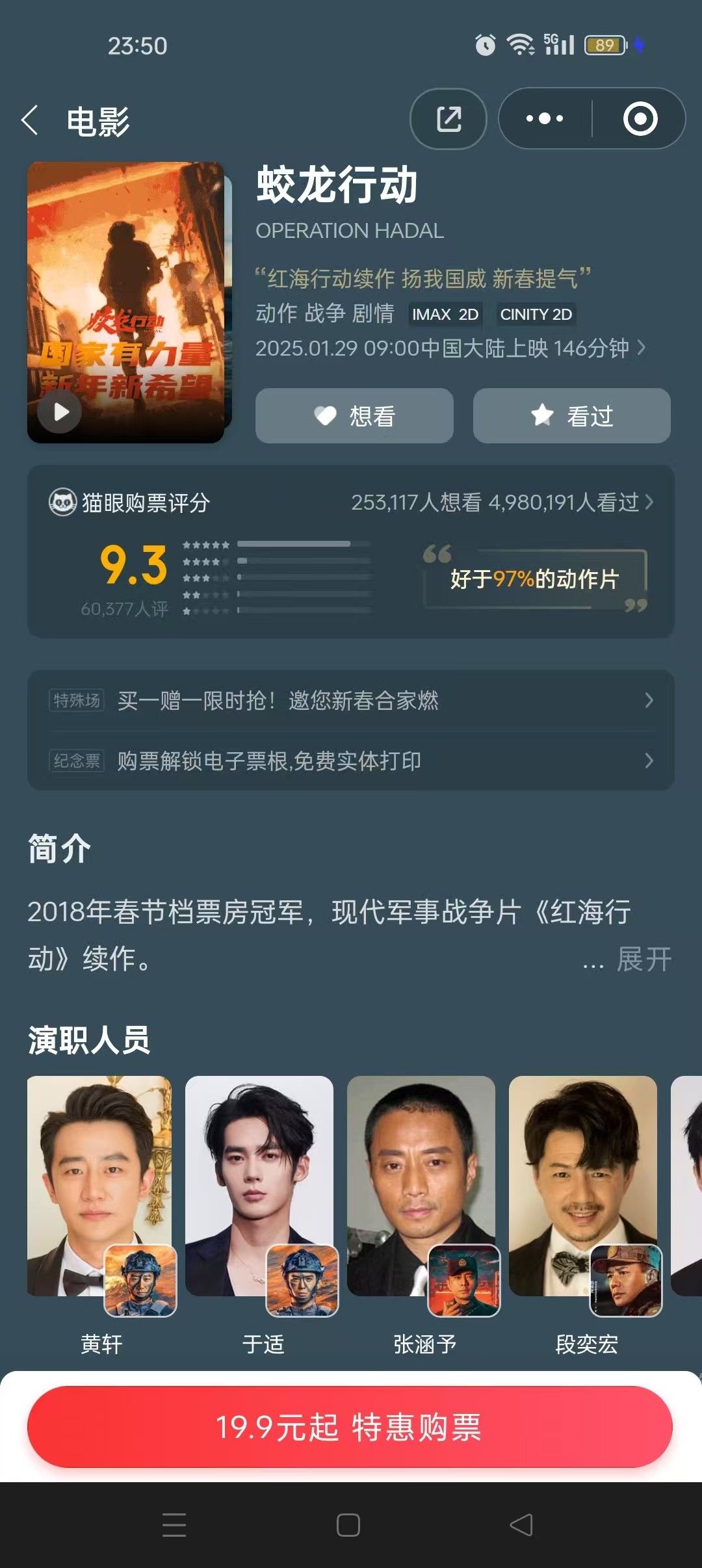
Task: Open the 特殊场 buy-one-get-one offer
Action: 351,700
